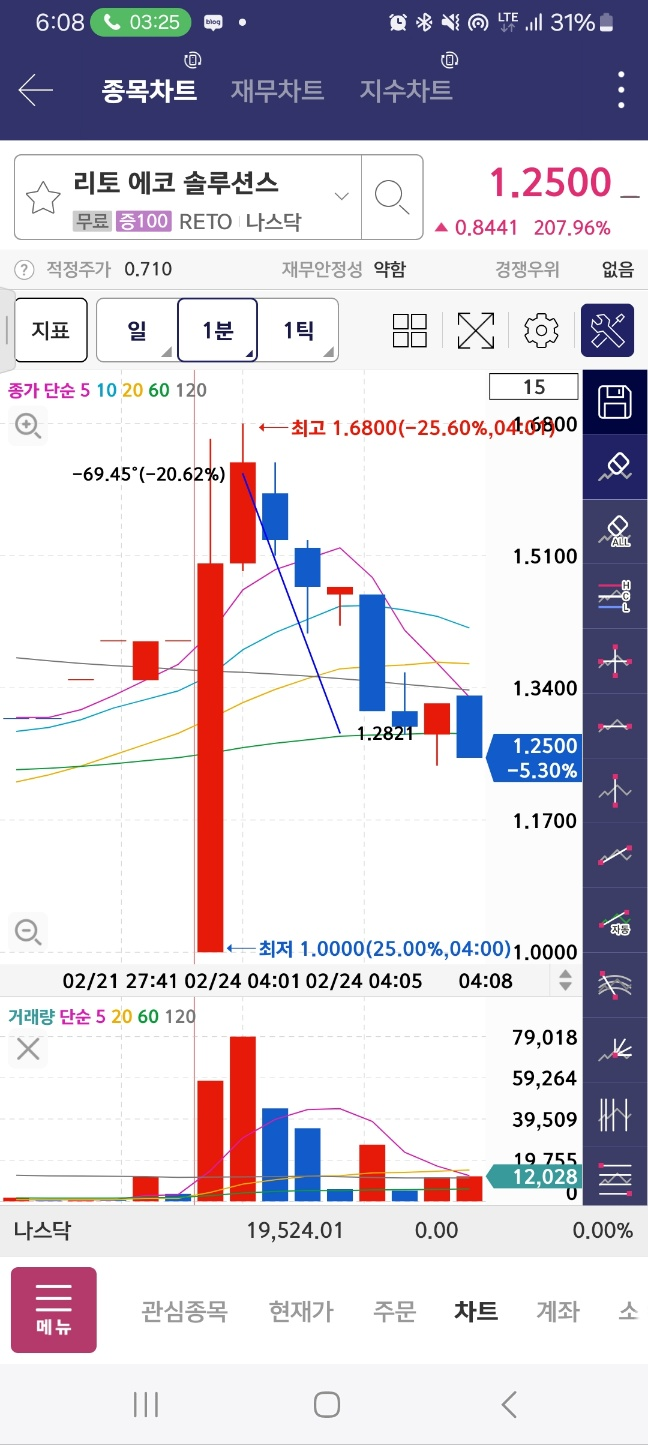Toggle the drawing tools panel
The height and width of the screenshot is (1445, 648).
[x=607, y=331]
